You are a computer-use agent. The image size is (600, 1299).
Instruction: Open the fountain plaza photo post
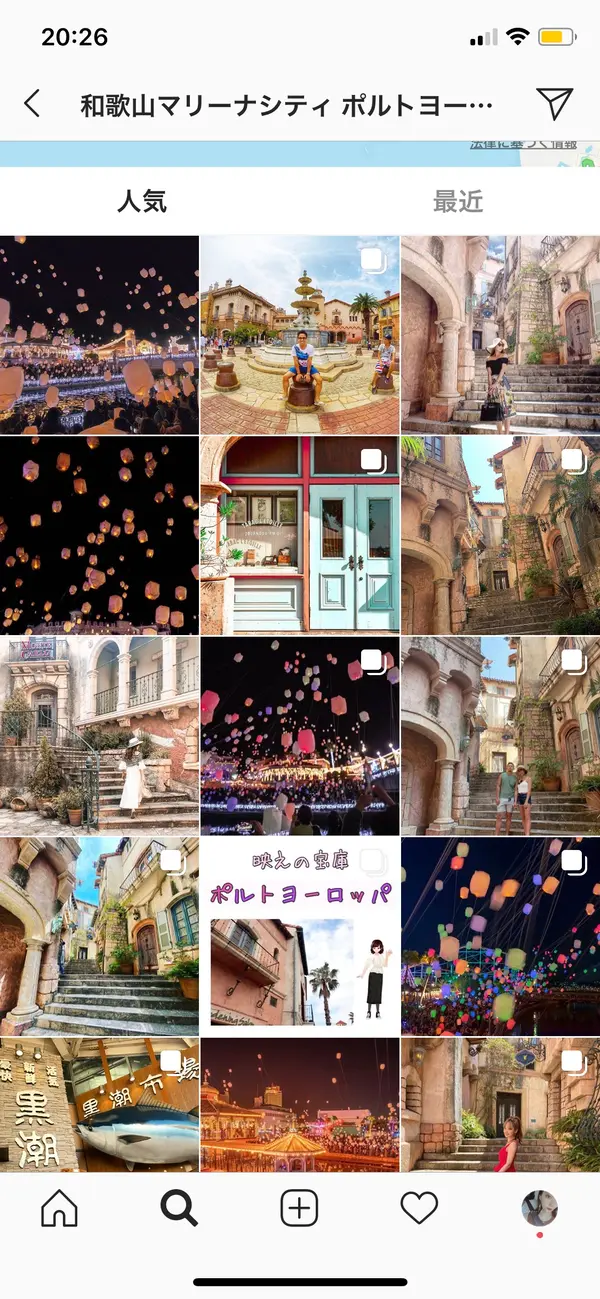(300, 335)
